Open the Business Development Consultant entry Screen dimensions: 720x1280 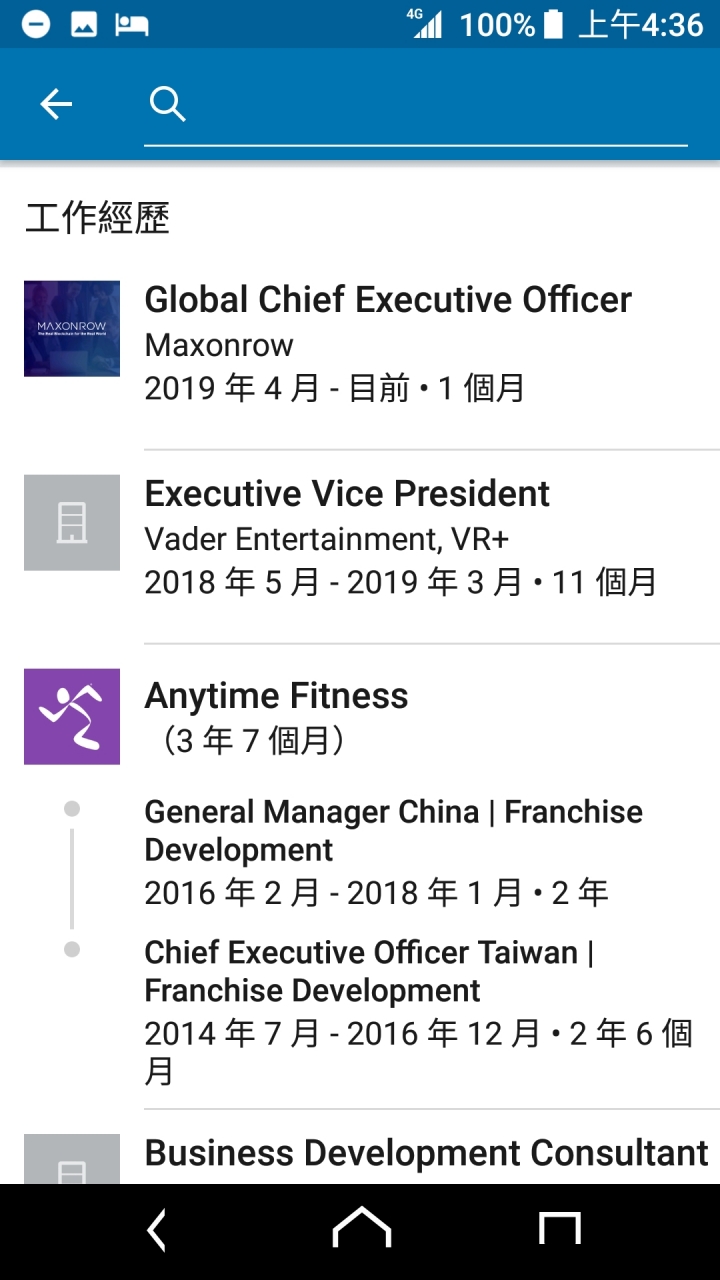point(360,1152)
